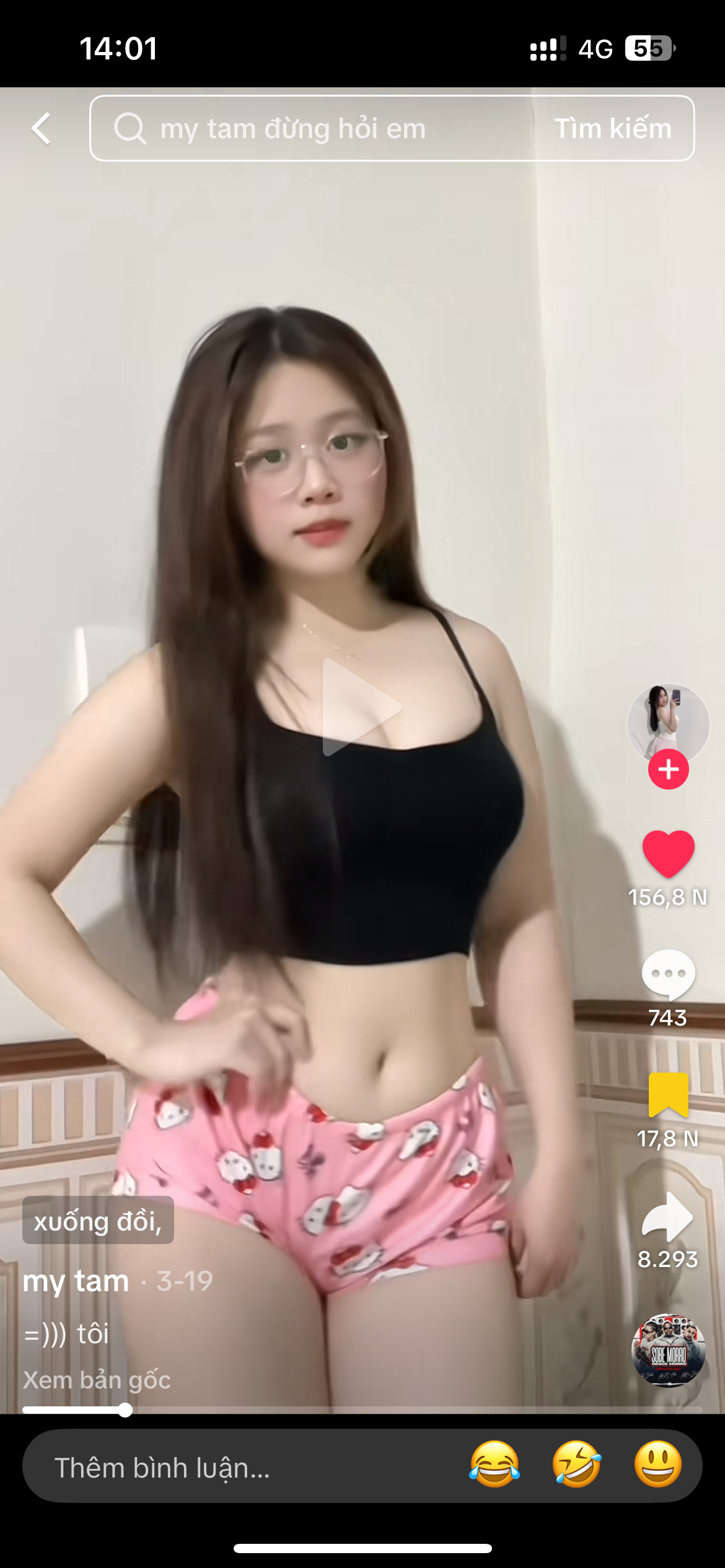Follow the creator with the plus button
The height and width of the screenshot is (1568, 725).
coord(668,770)
